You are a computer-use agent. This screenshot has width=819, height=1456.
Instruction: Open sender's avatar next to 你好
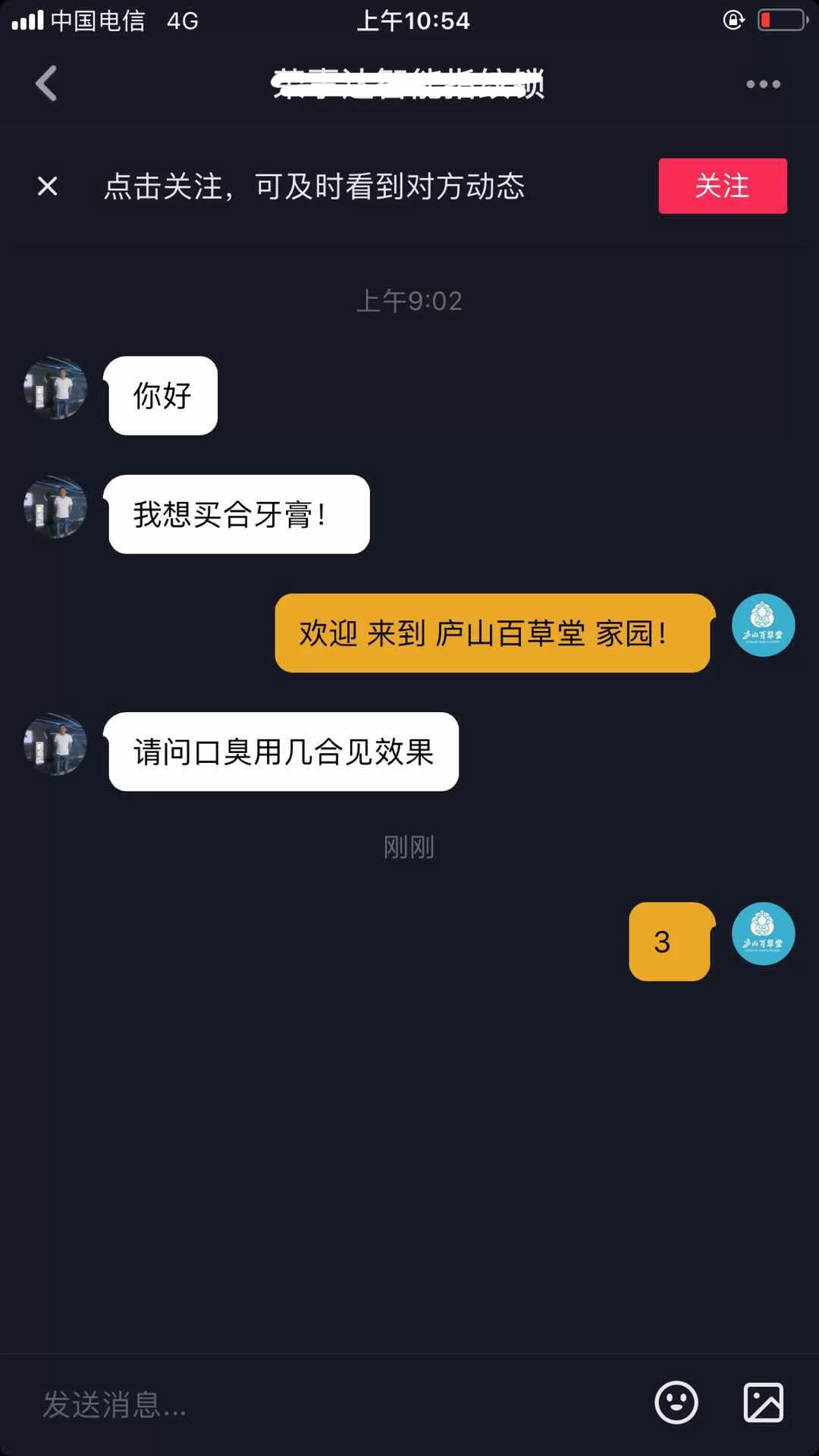55,388
